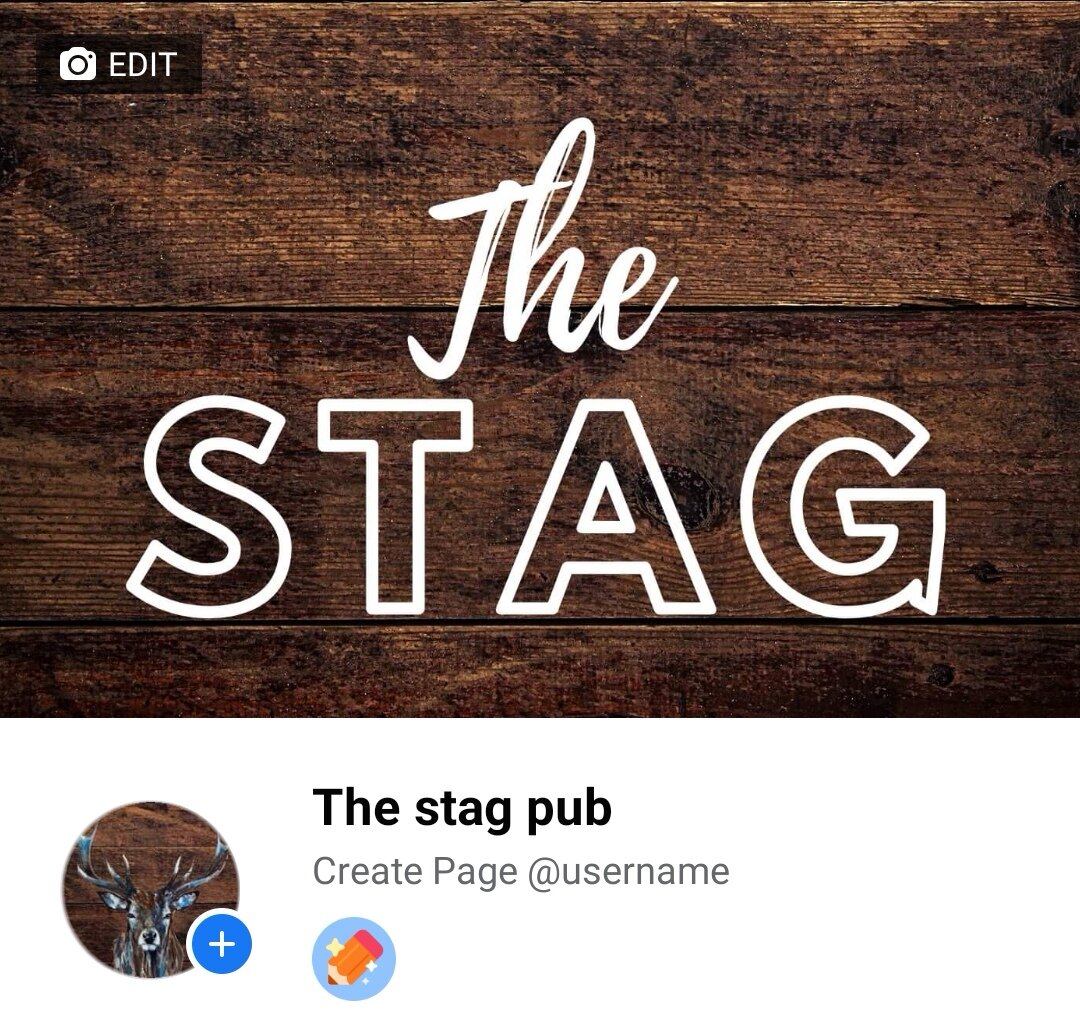
Task: Add a profile picture with plus icon
Action: tap(221, 944)
